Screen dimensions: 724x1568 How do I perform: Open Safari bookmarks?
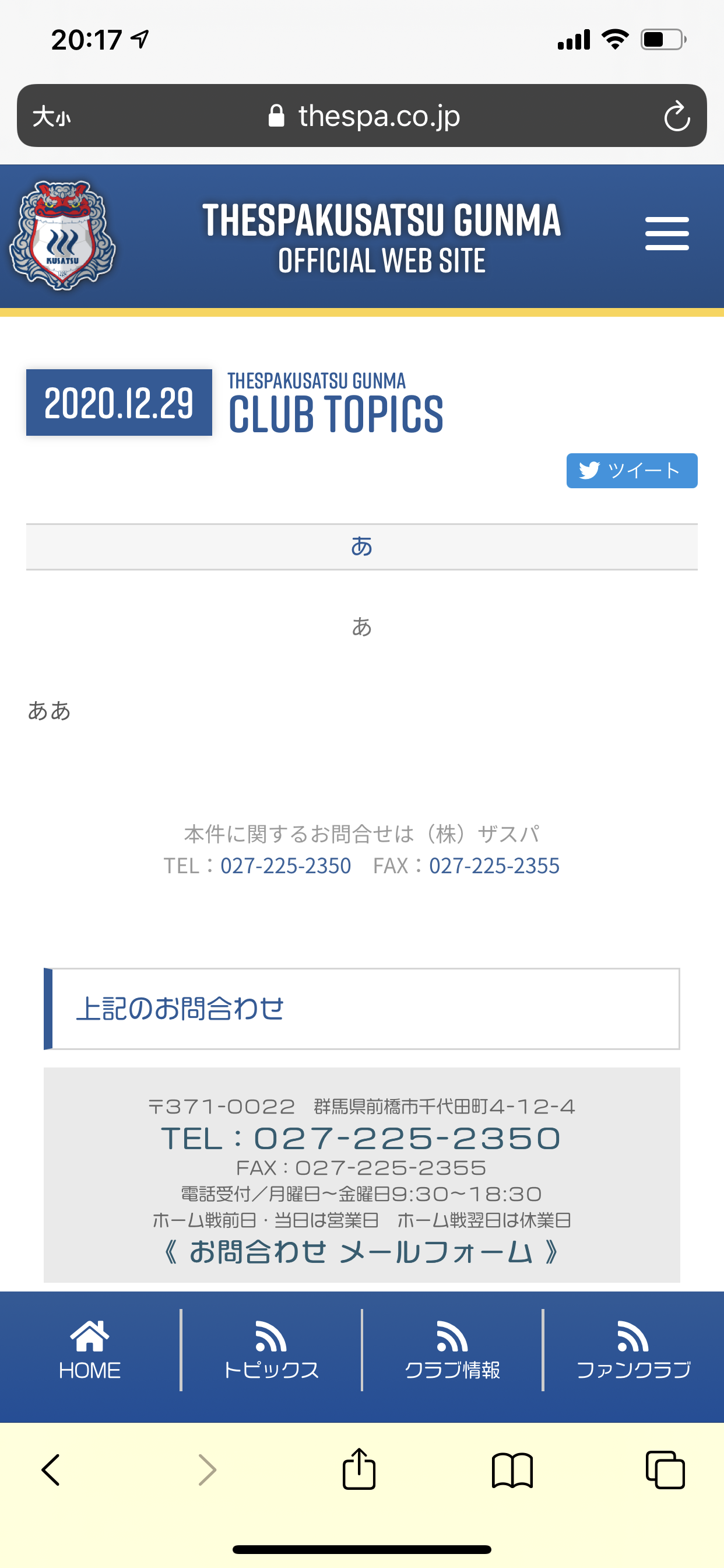pos(512,1470)
